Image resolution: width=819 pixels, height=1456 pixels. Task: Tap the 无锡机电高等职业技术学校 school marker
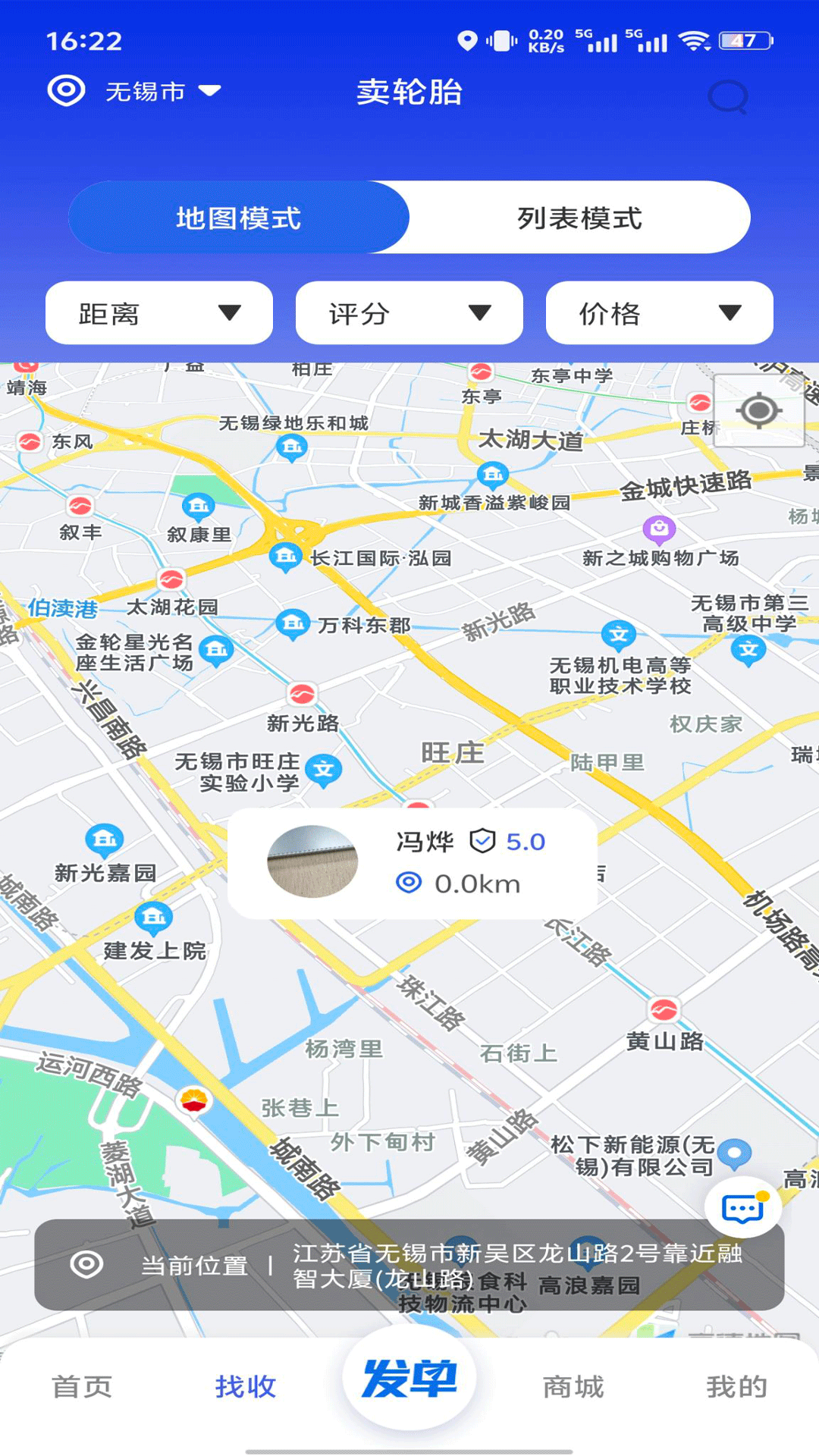click(619, 635)
